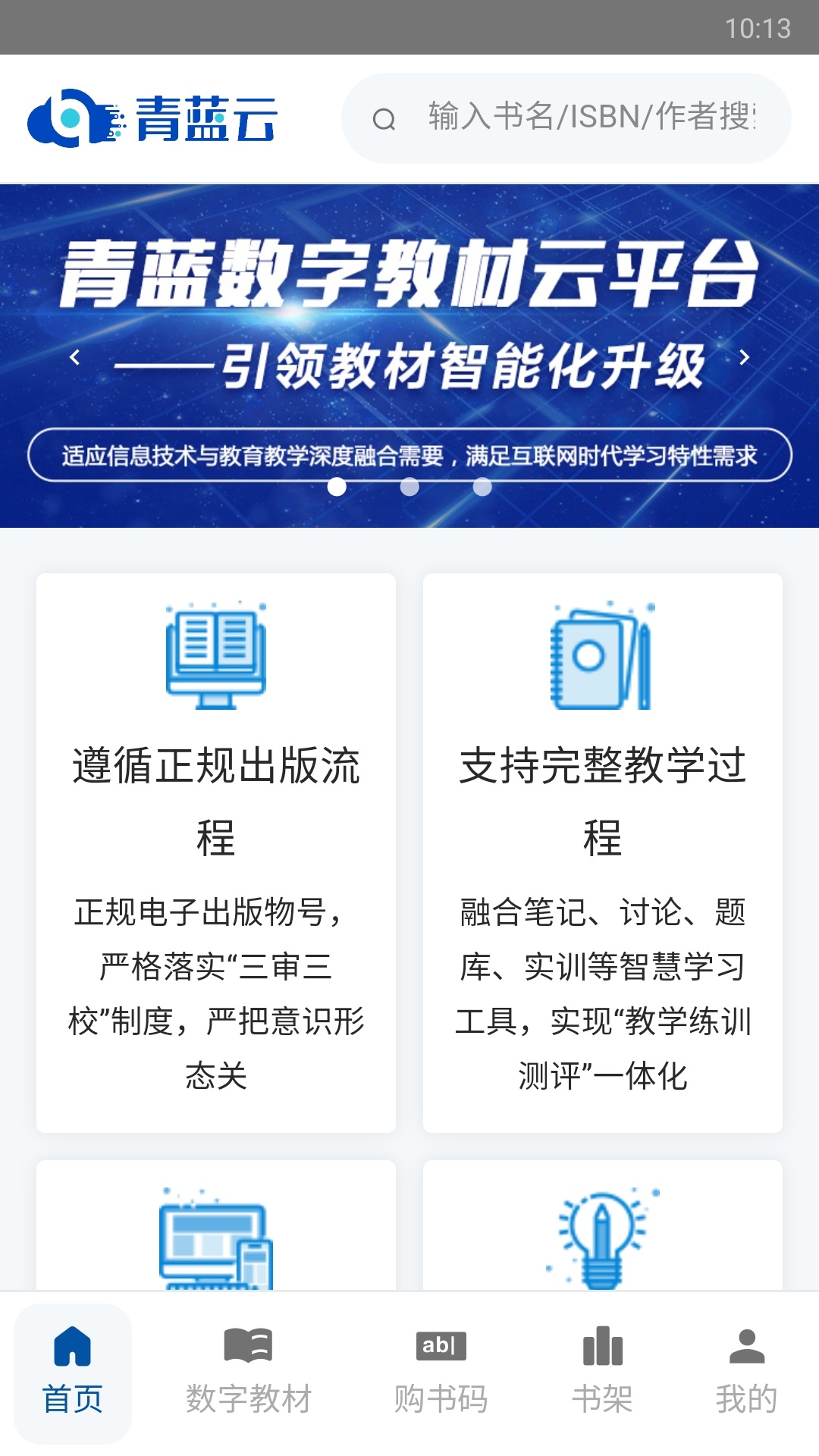This screenshot has width=819, height=1456.
Task: Tap the left arrow on the banner
Action: tap(76, 358)
